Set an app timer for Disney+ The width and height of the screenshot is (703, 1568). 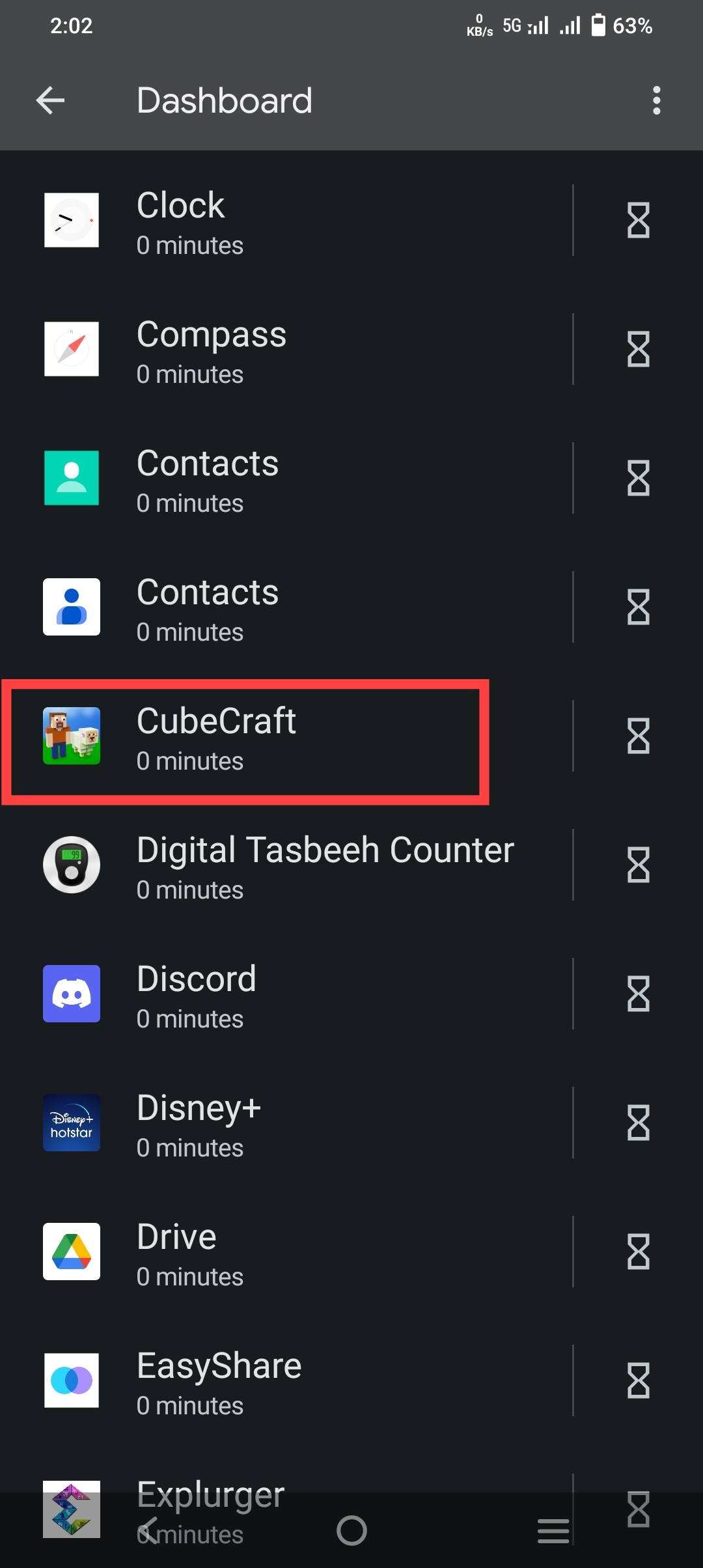pos(638,1123)
